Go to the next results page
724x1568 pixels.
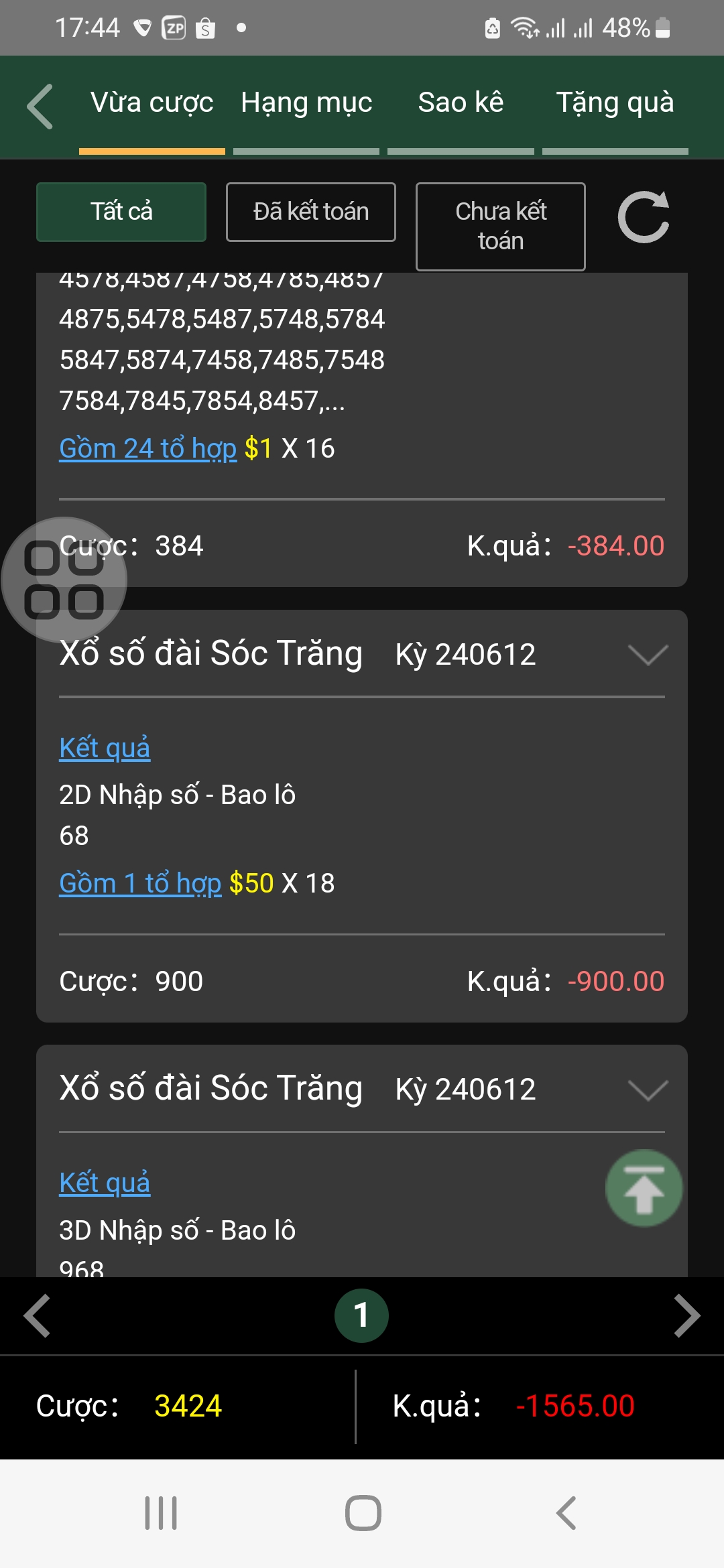pyautogui.click(x=686, y=1316)
